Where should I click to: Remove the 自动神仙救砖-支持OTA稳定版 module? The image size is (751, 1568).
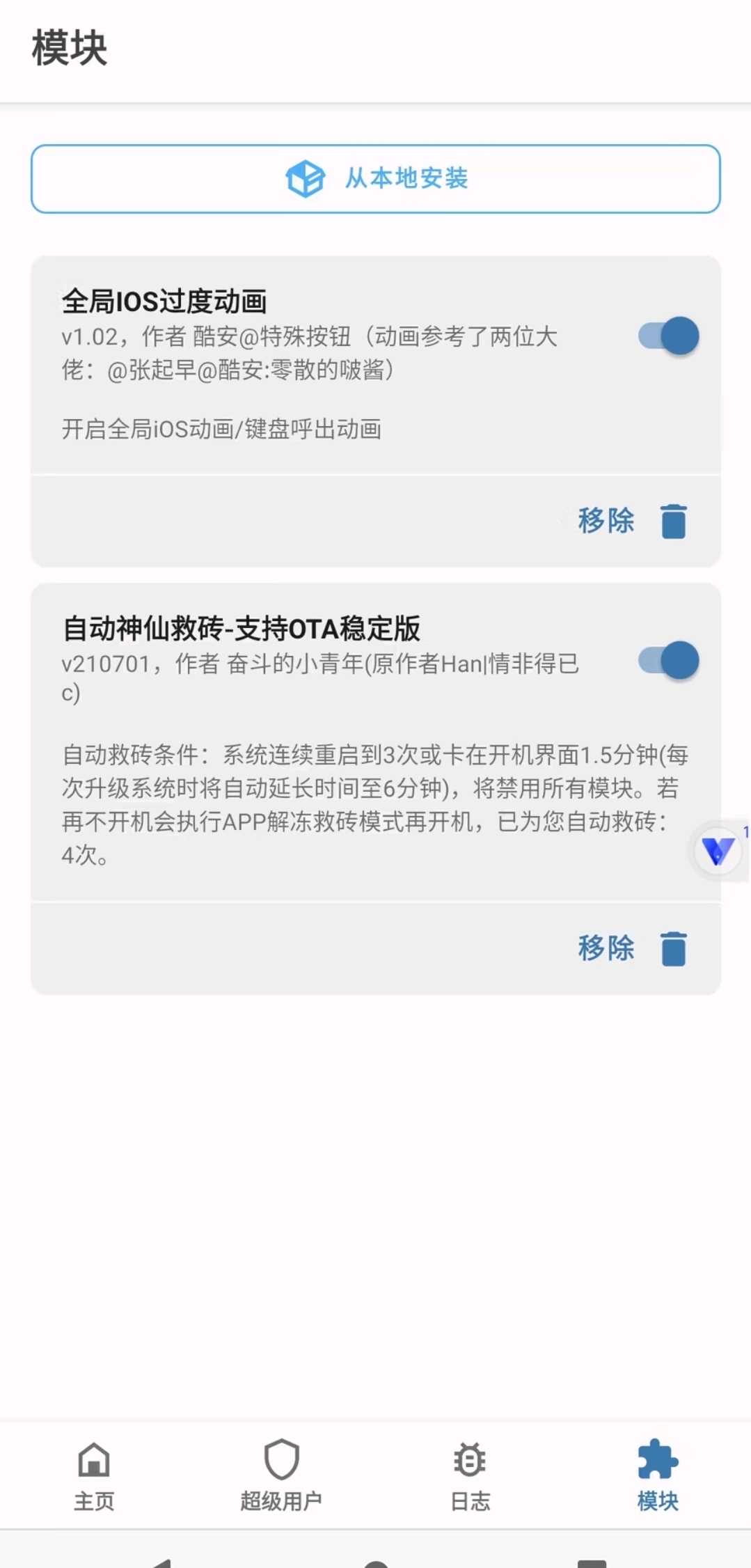(632, 948)
